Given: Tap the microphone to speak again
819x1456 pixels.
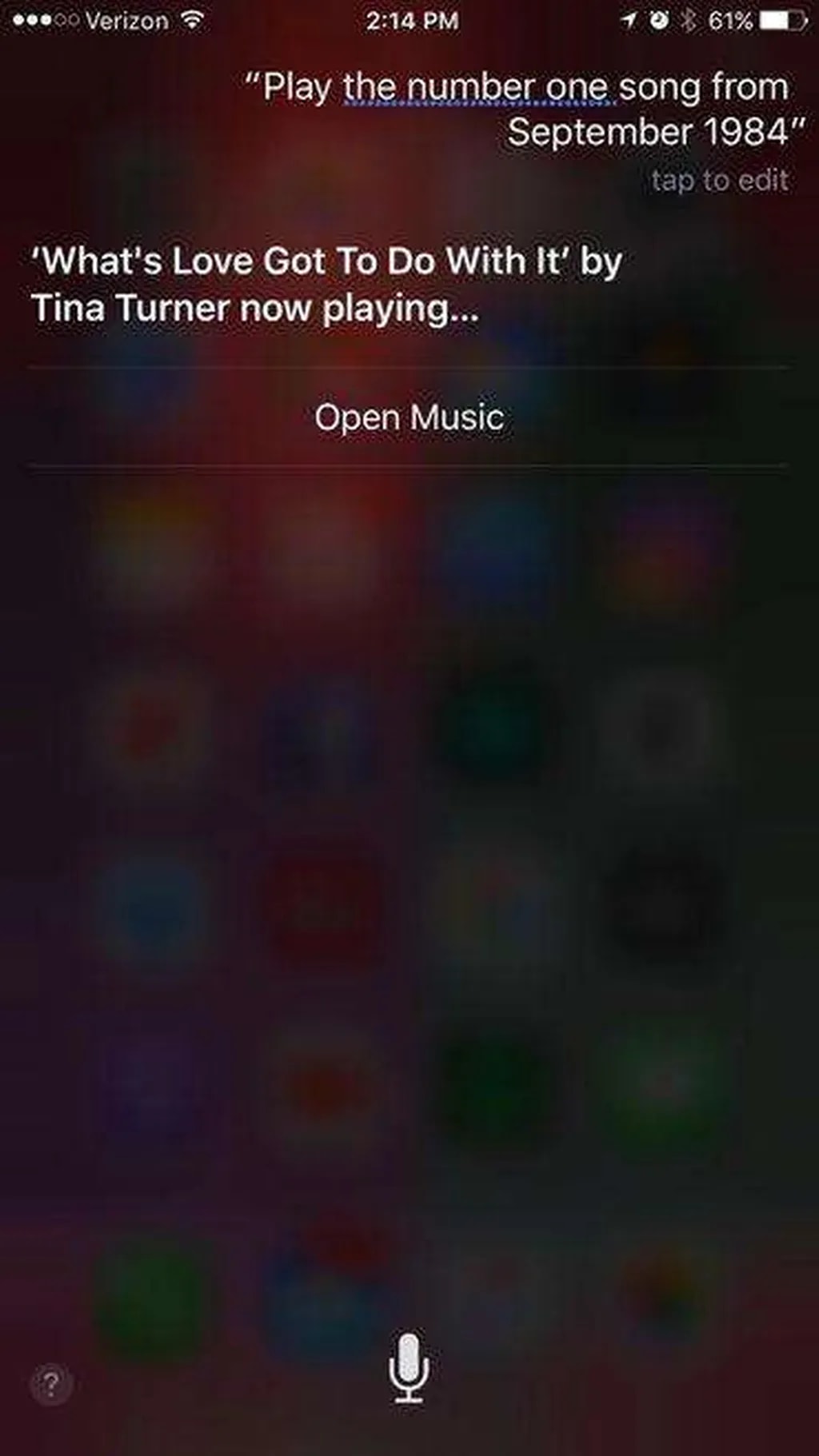Looking at the screenshot, I should 409,1366.
